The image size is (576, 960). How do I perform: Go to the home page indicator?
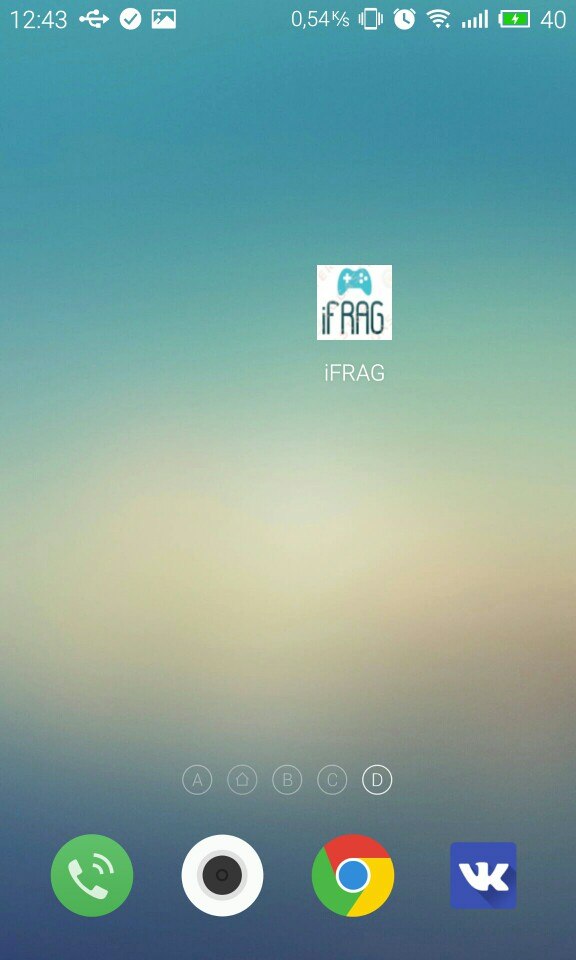coord(242,780)
